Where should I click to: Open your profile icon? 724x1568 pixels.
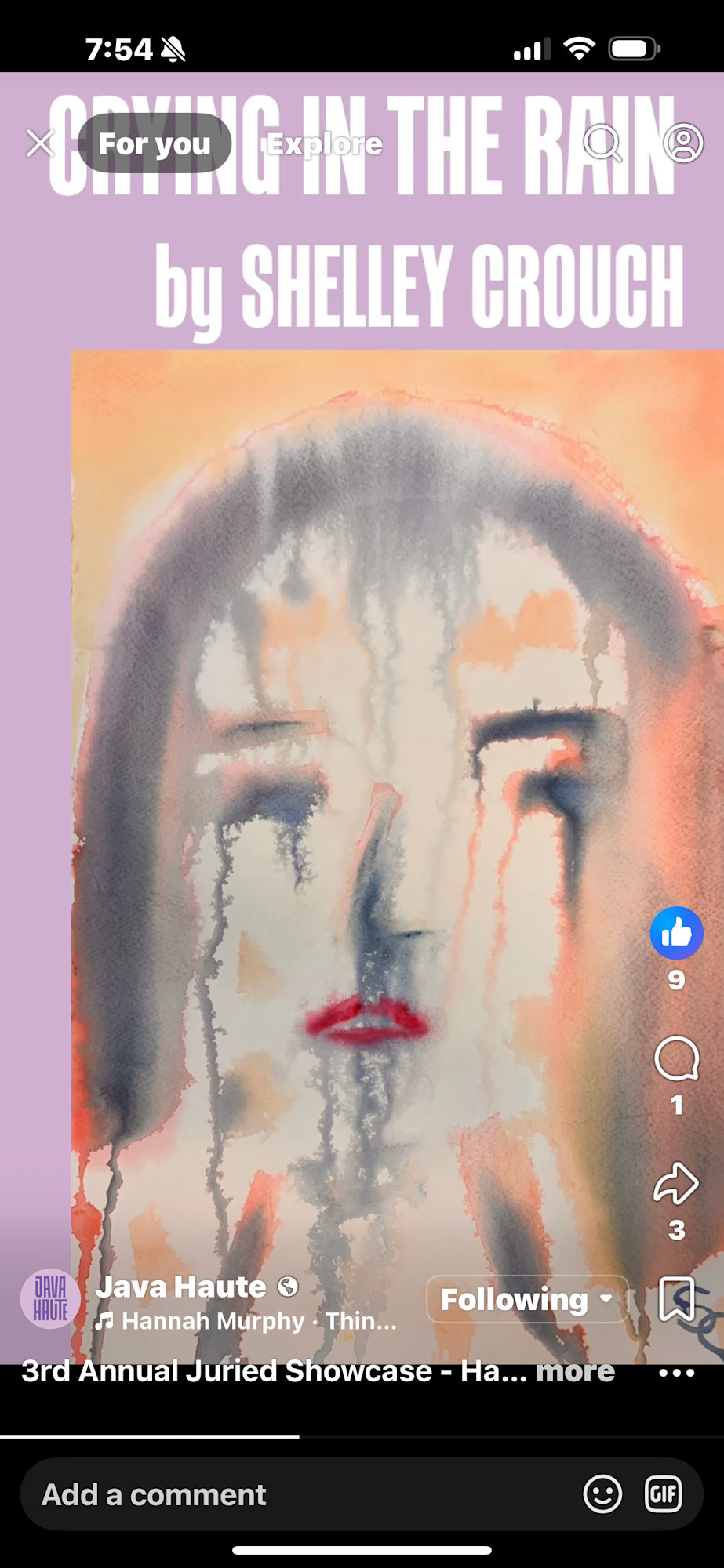coord(683,143)
